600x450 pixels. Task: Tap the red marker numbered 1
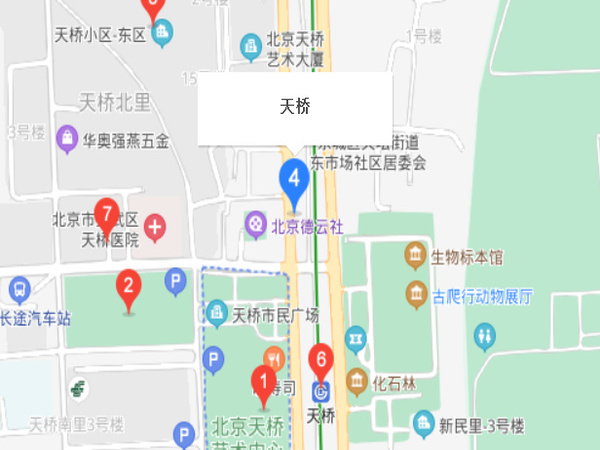click(264, 383)
